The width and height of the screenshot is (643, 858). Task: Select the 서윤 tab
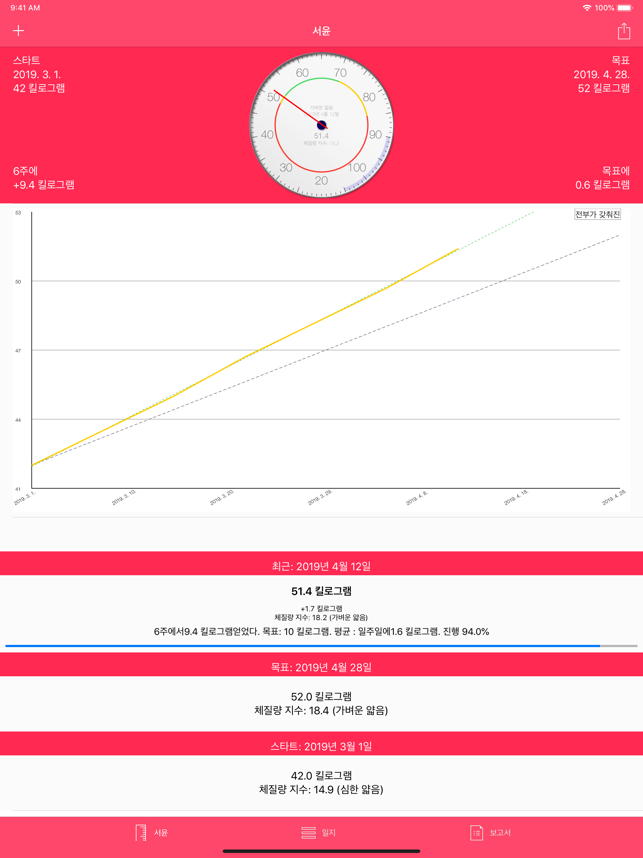[x=152, y=832]
